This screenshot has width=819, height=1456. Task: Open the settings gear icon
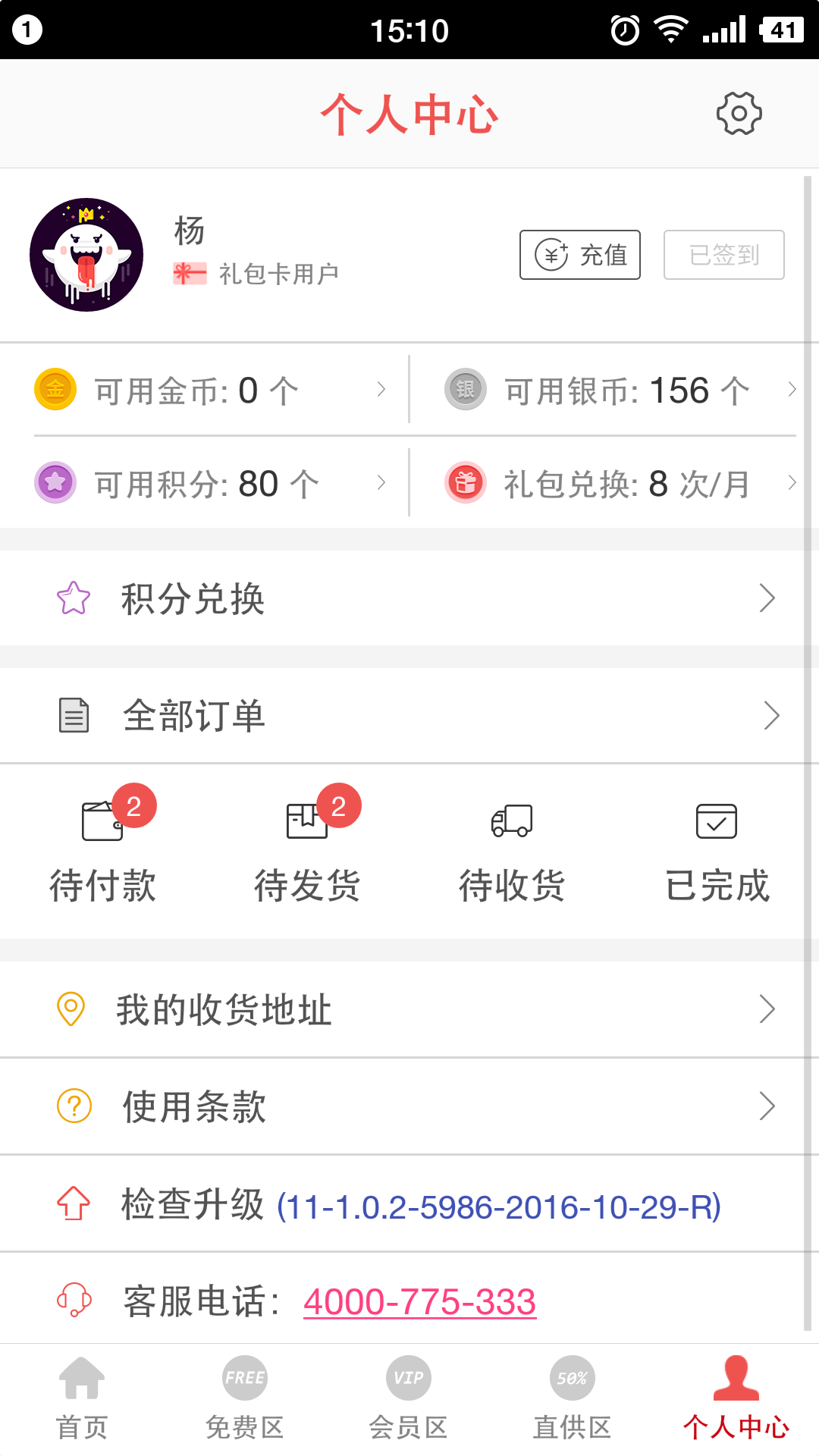tap(739, 113)
